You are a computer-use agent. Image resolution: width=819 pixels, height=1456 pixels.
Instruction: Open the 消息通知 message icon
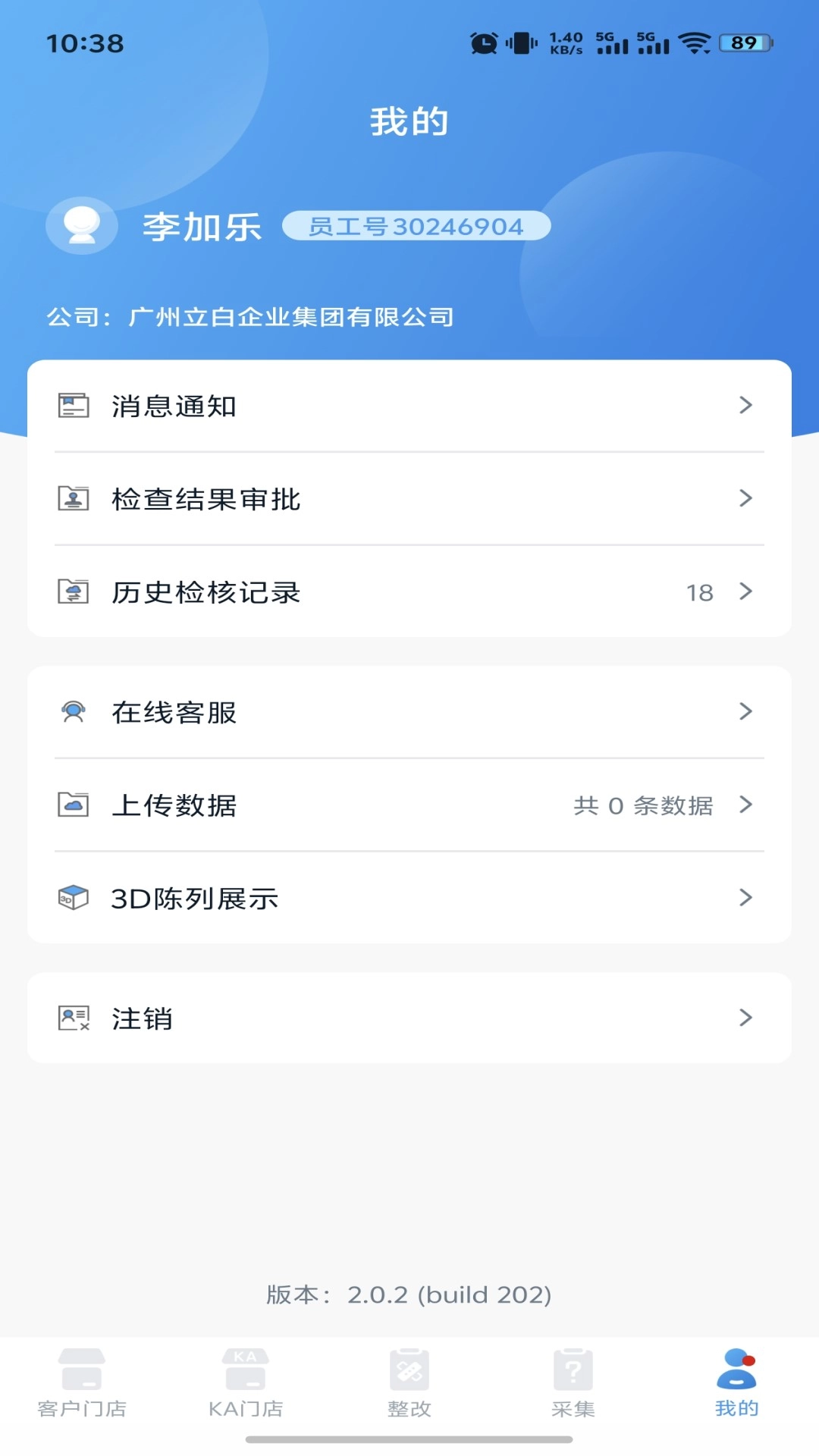point(72,405)
